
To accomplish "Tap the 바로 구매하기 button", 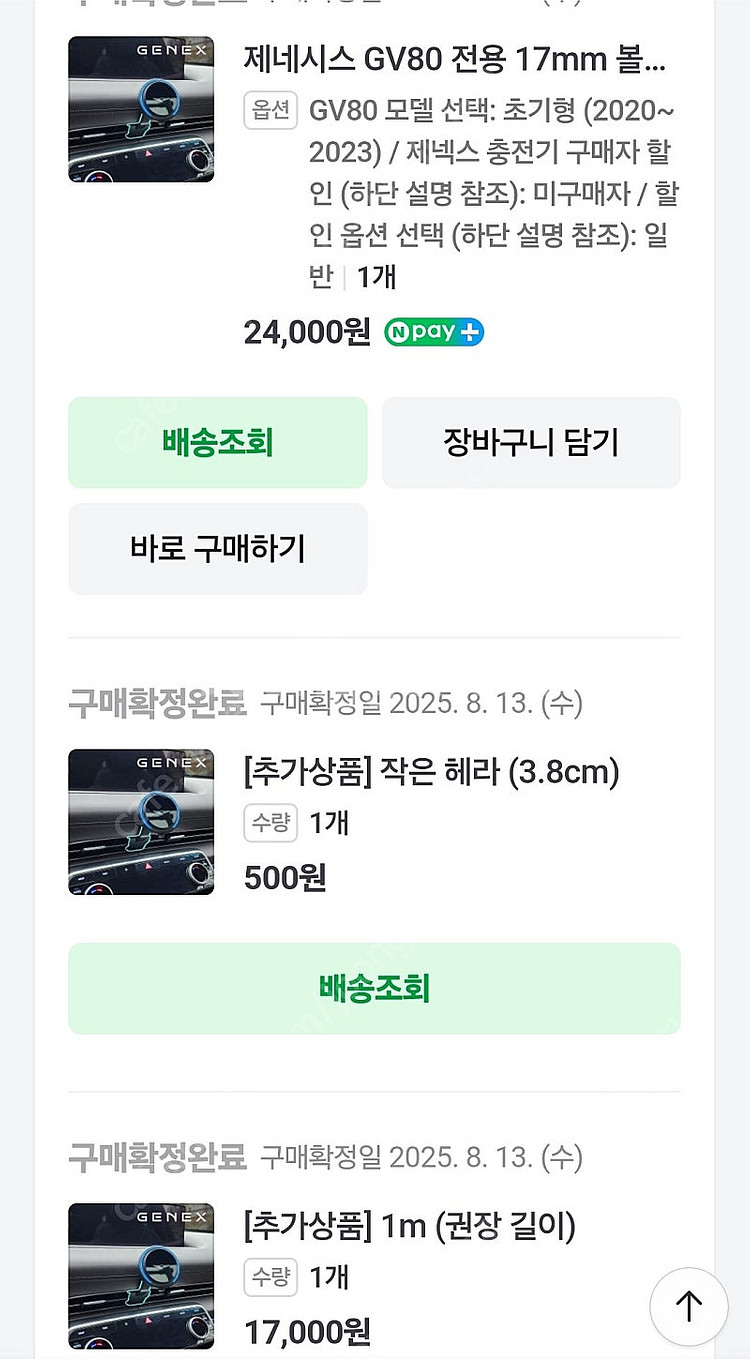I will (x=217, y=548).
